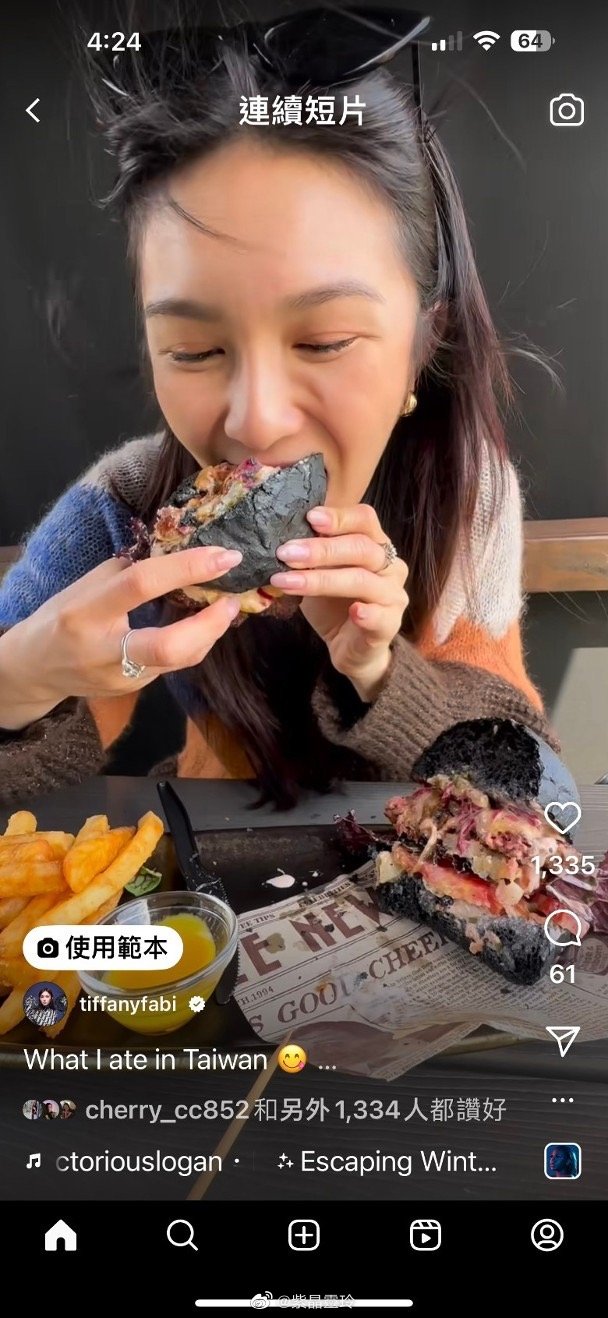The height and width of the screenshot is (1318, 608).
Task: Tap tiffanyfabi's profile picture avatar
Action: pos(45,1004)
